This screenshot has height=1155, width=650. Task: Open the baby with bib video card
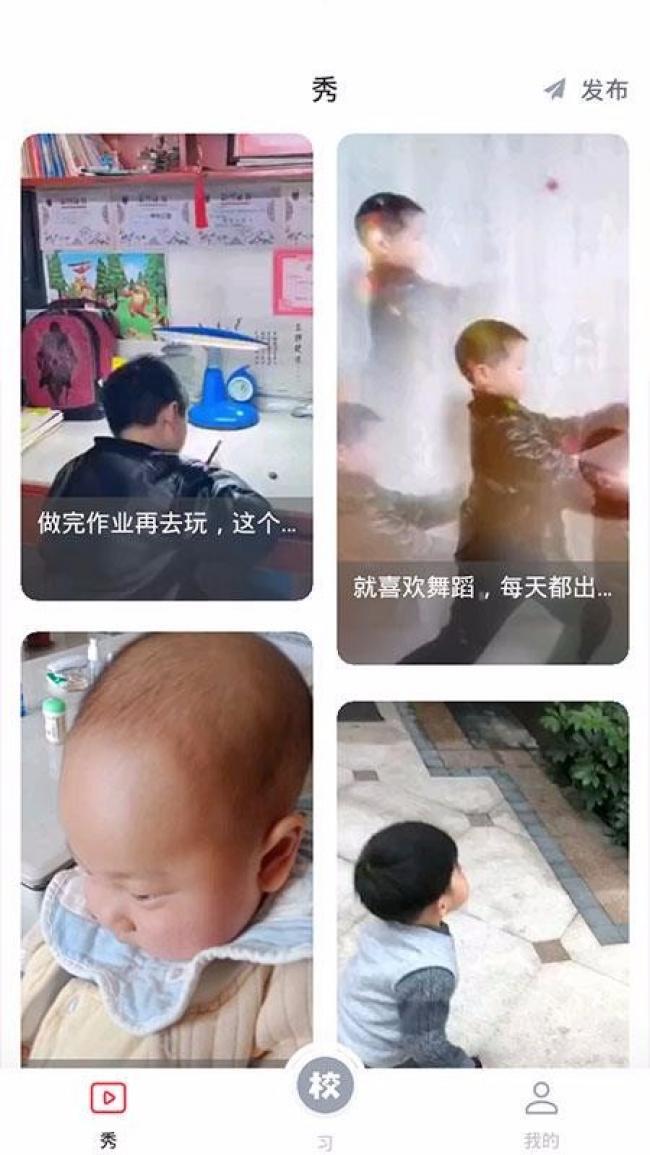[x=166, y=848]
